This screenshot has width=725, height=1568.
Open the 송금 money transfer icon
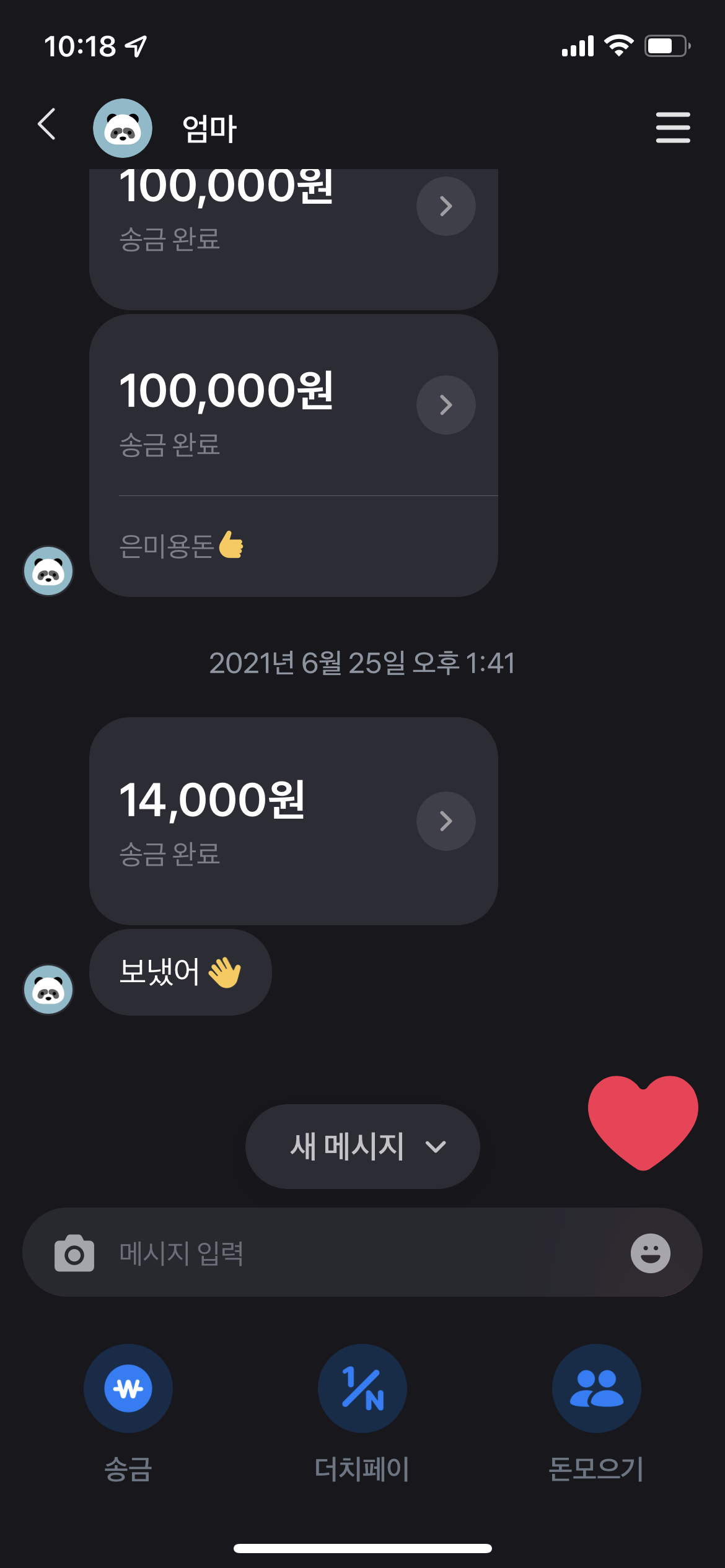pos(128,1388)
